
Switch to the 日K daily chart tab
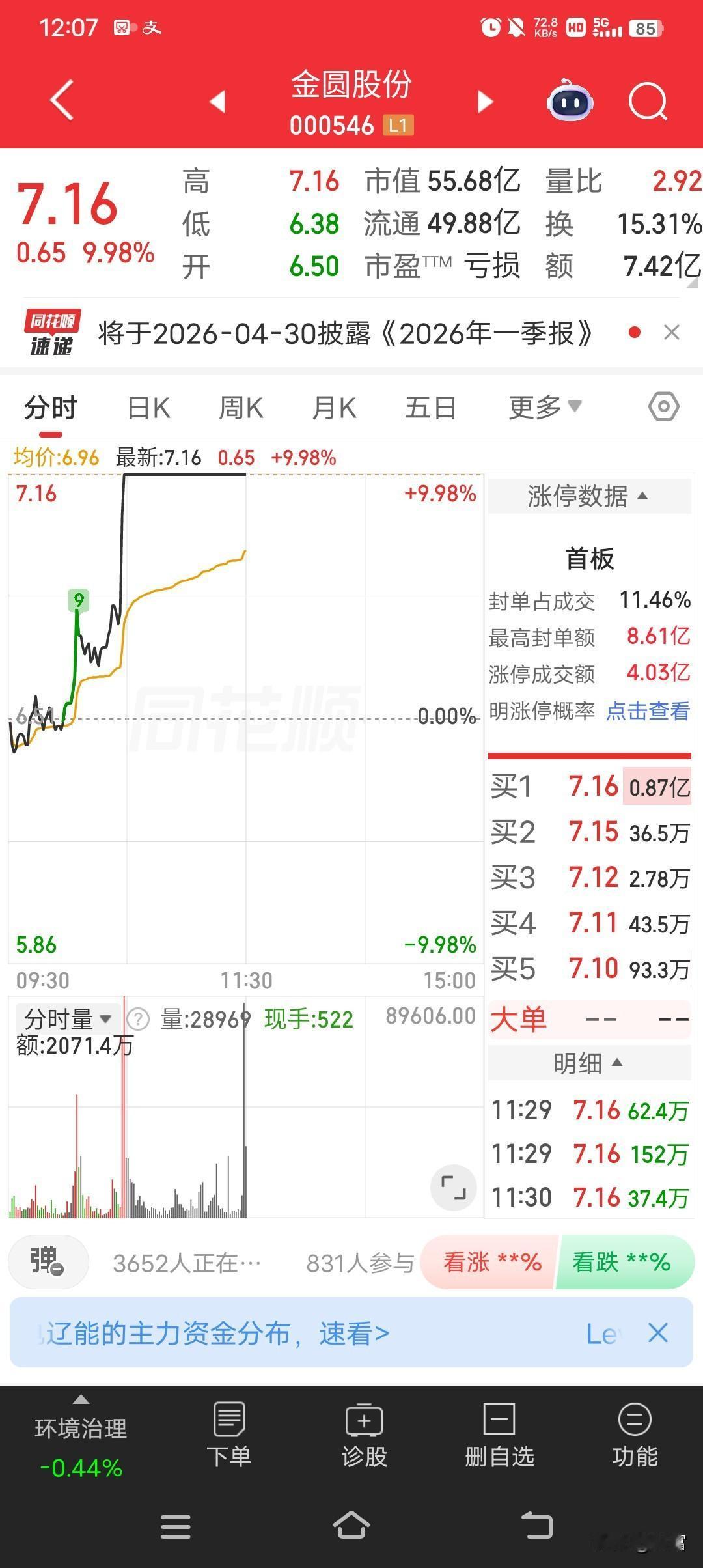pos(148,406)
